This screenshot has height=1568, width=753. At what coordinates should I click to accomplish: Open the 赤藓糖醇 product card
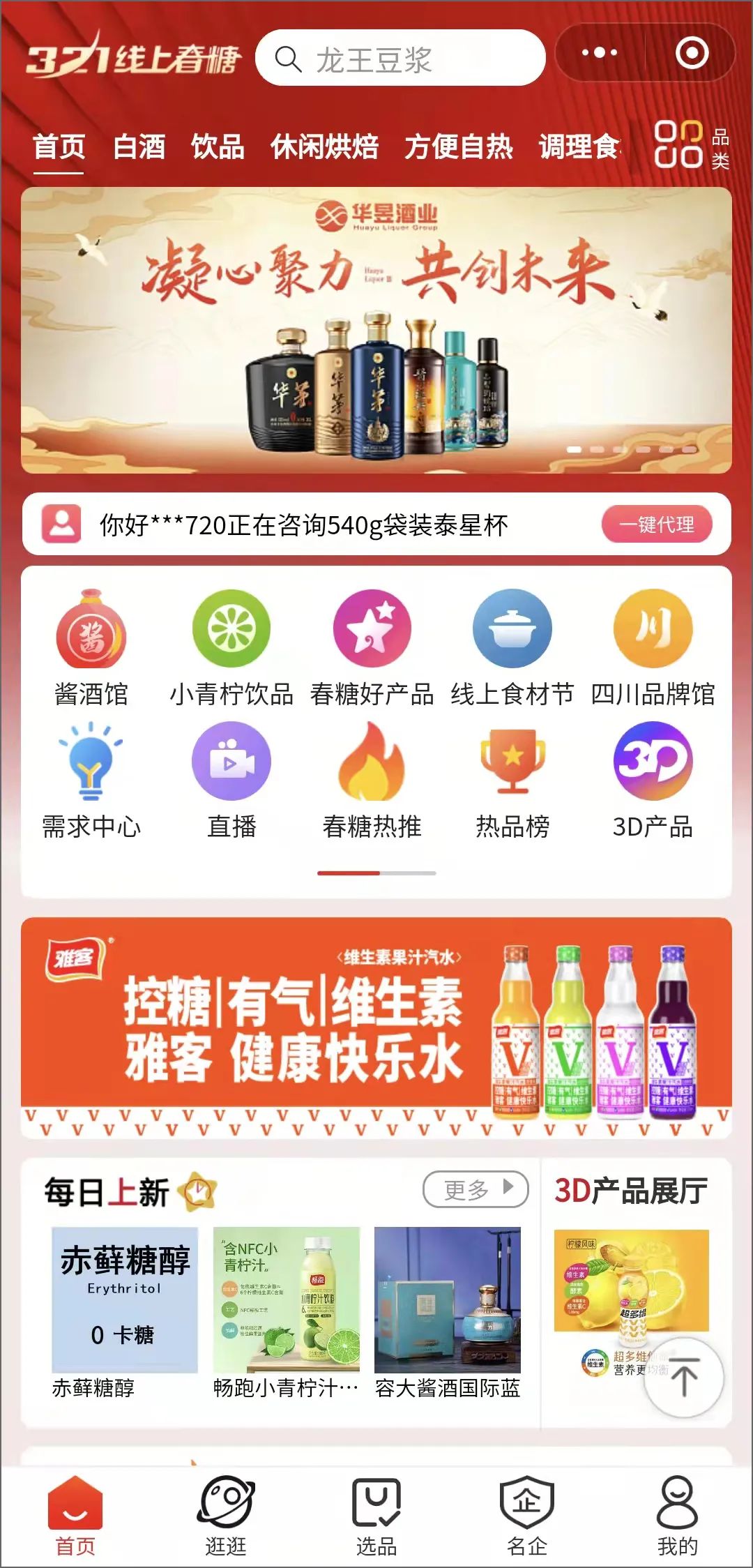point(125,1312)
